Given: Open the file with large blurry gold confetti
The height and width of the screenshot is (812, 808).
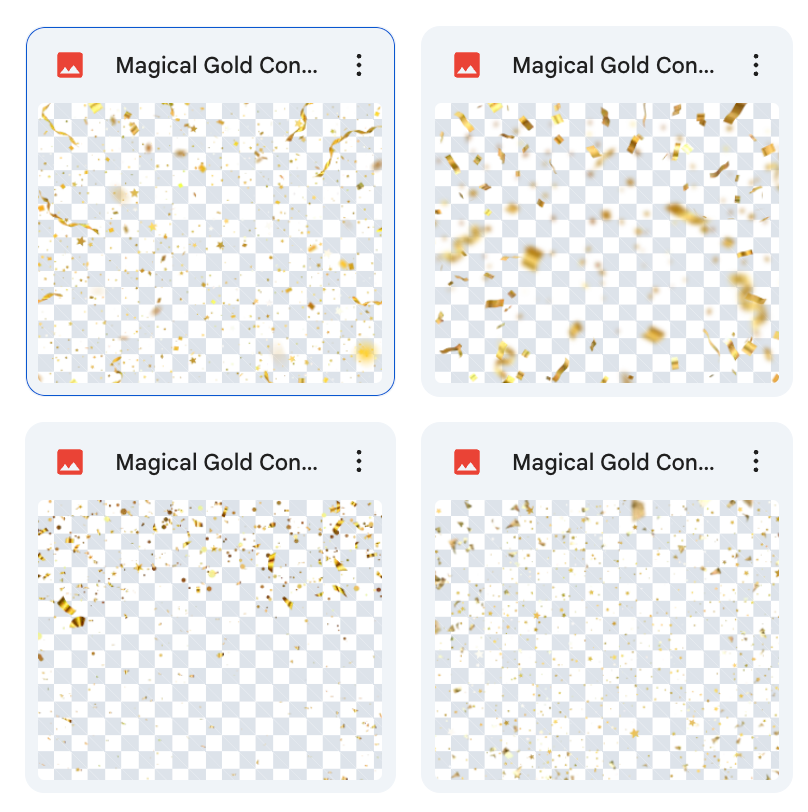Looking at the screenshot, I should click(x=606, y=242).
